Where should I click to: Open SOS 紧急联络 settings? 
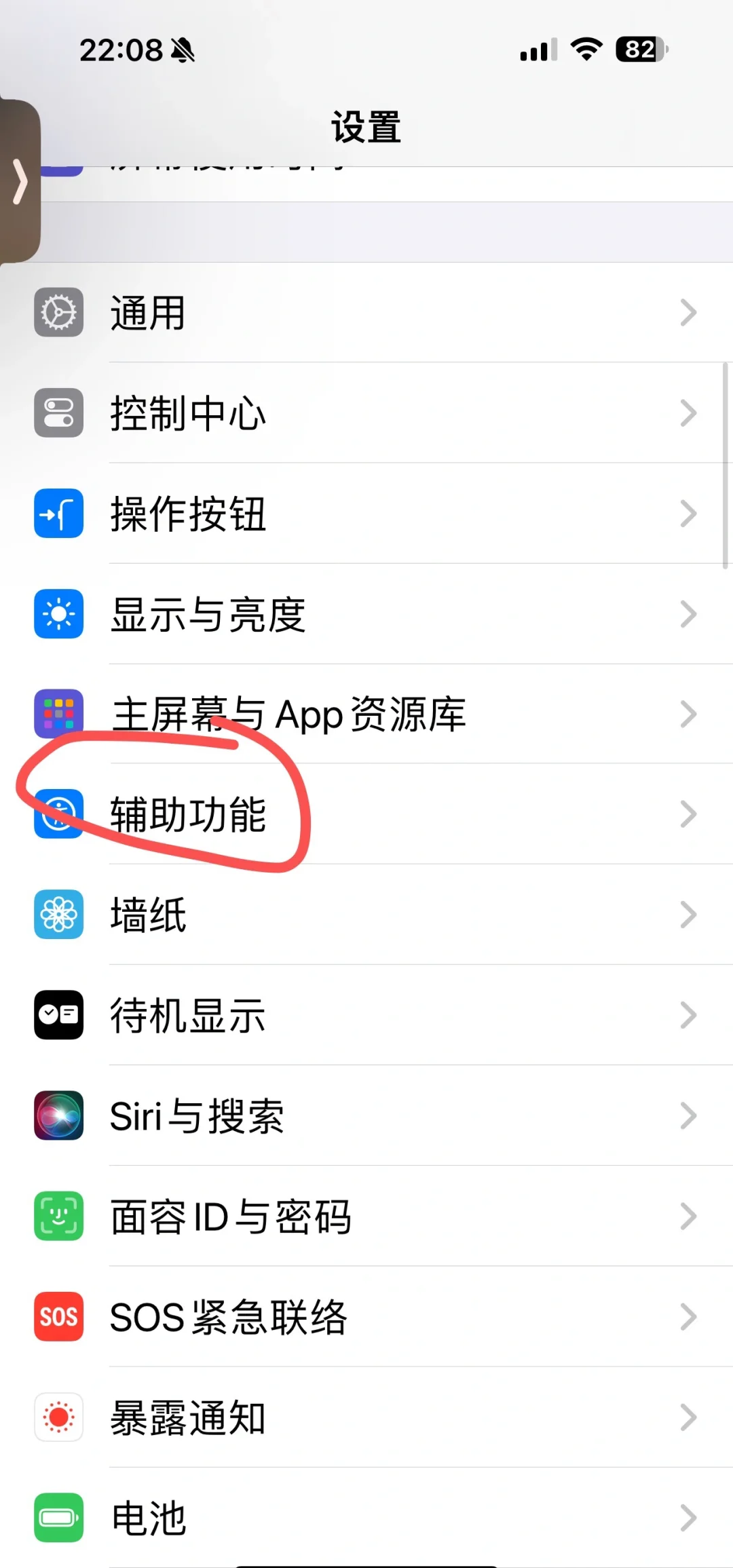[x=366, y=1316]
